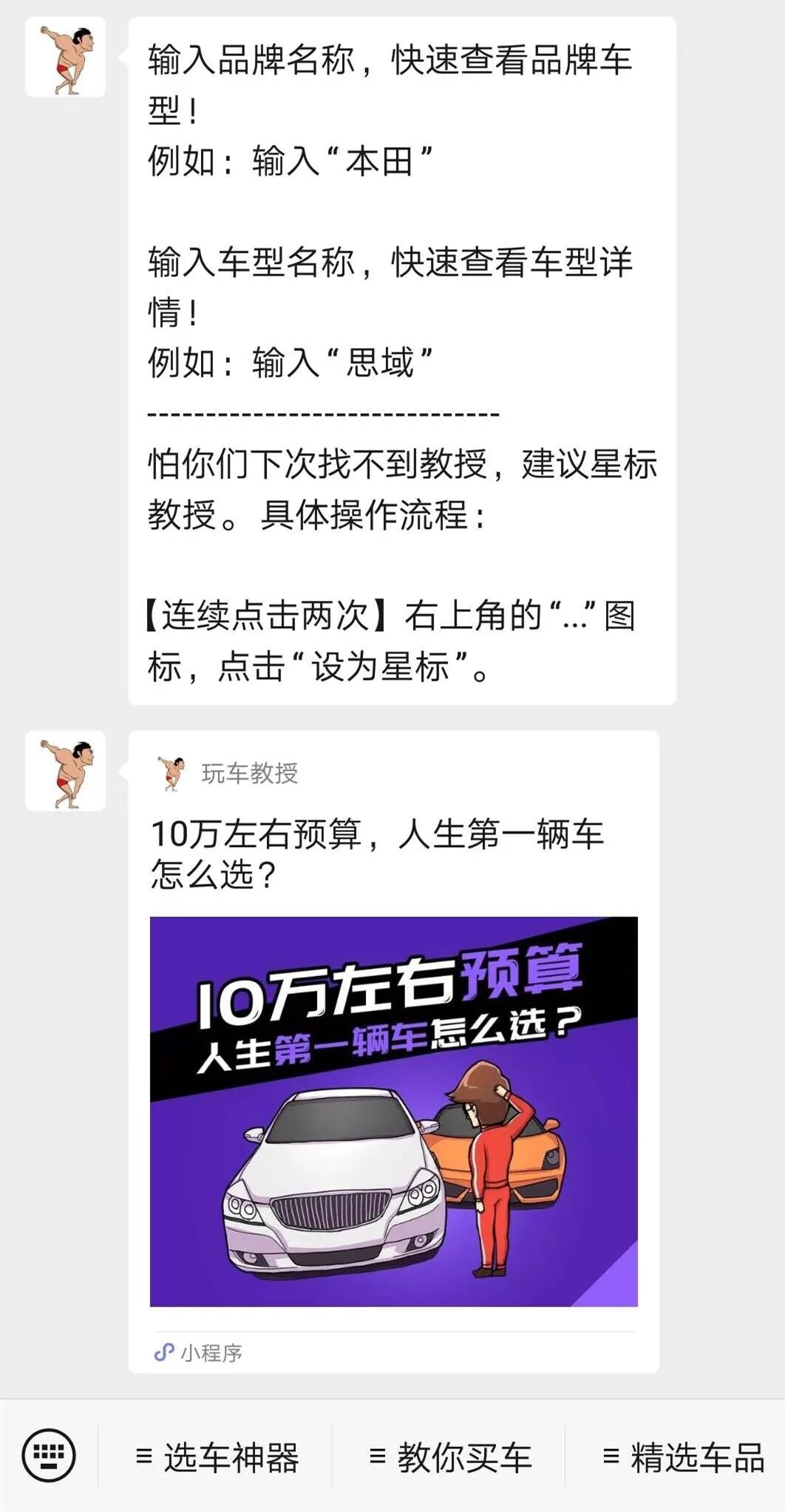Switch to keyboard input mode
Screen dimensions: 785x1512
pos(49,1455)
